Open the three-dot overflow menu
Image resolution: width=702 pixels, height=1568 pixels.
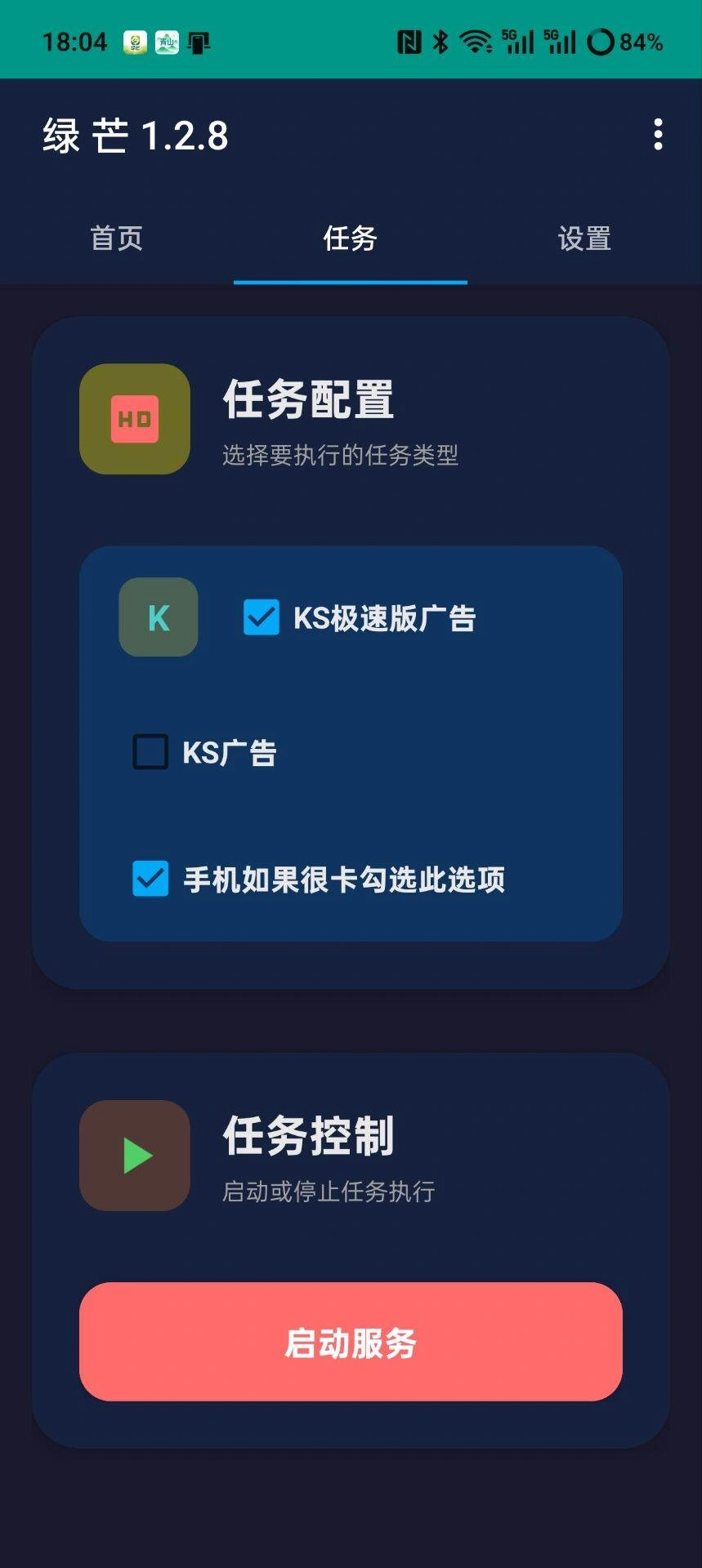(x=658, y=135)
